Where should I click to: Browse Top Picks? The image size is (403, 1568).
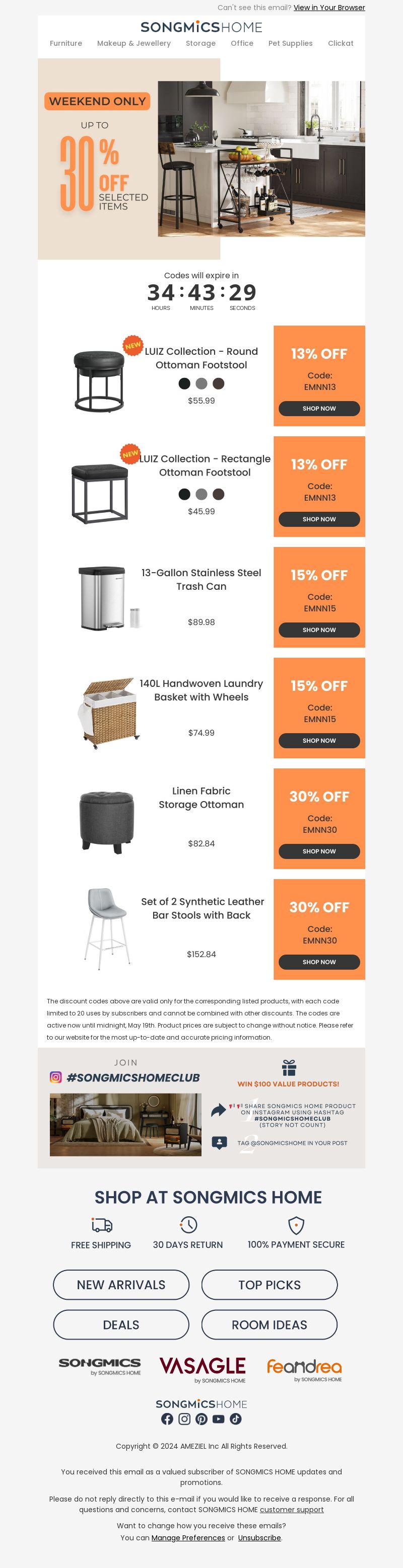(269, 1285)
